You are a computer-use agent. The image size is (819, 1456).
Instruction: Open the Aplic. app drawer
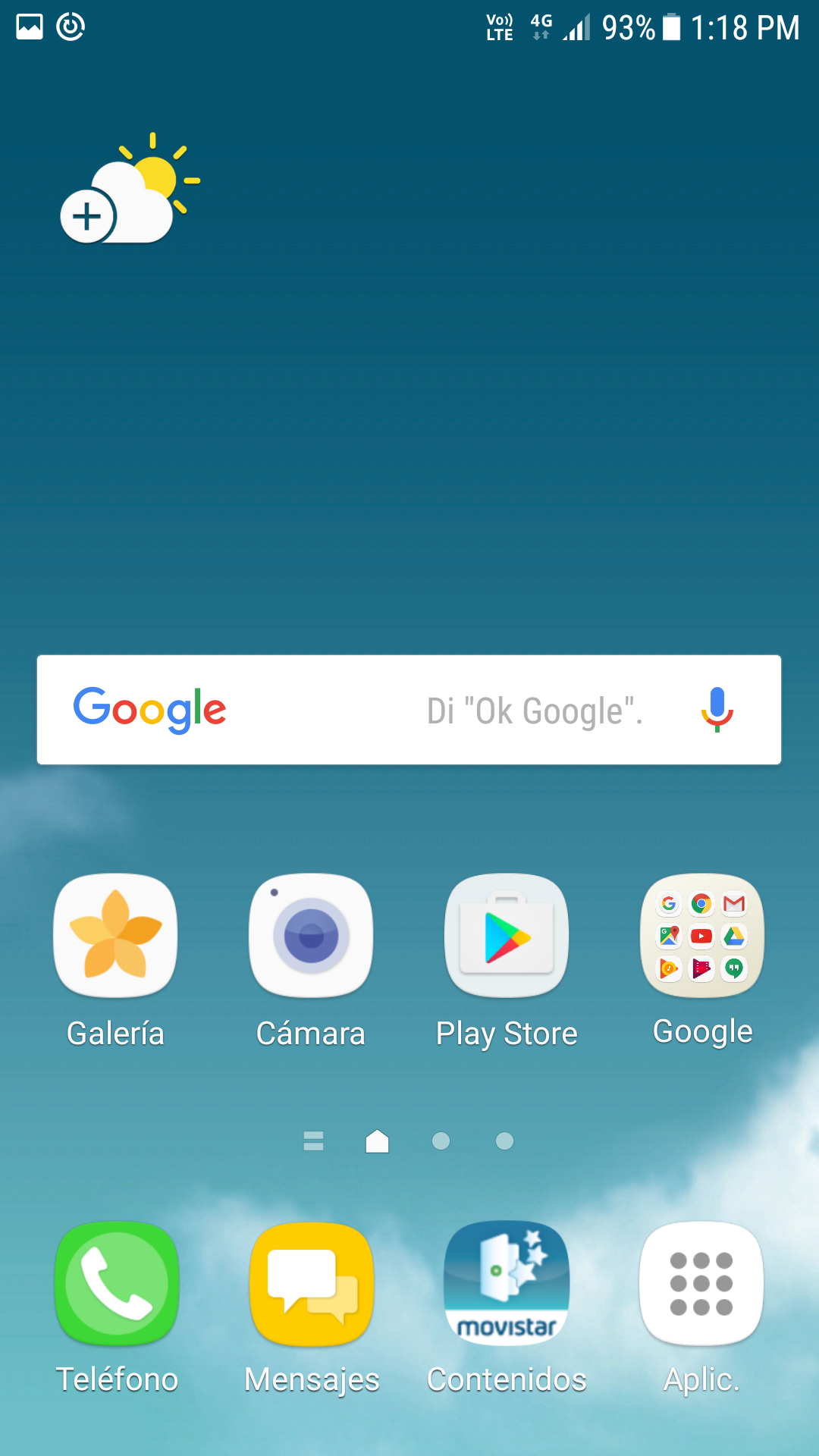[x=701, y=1283]
